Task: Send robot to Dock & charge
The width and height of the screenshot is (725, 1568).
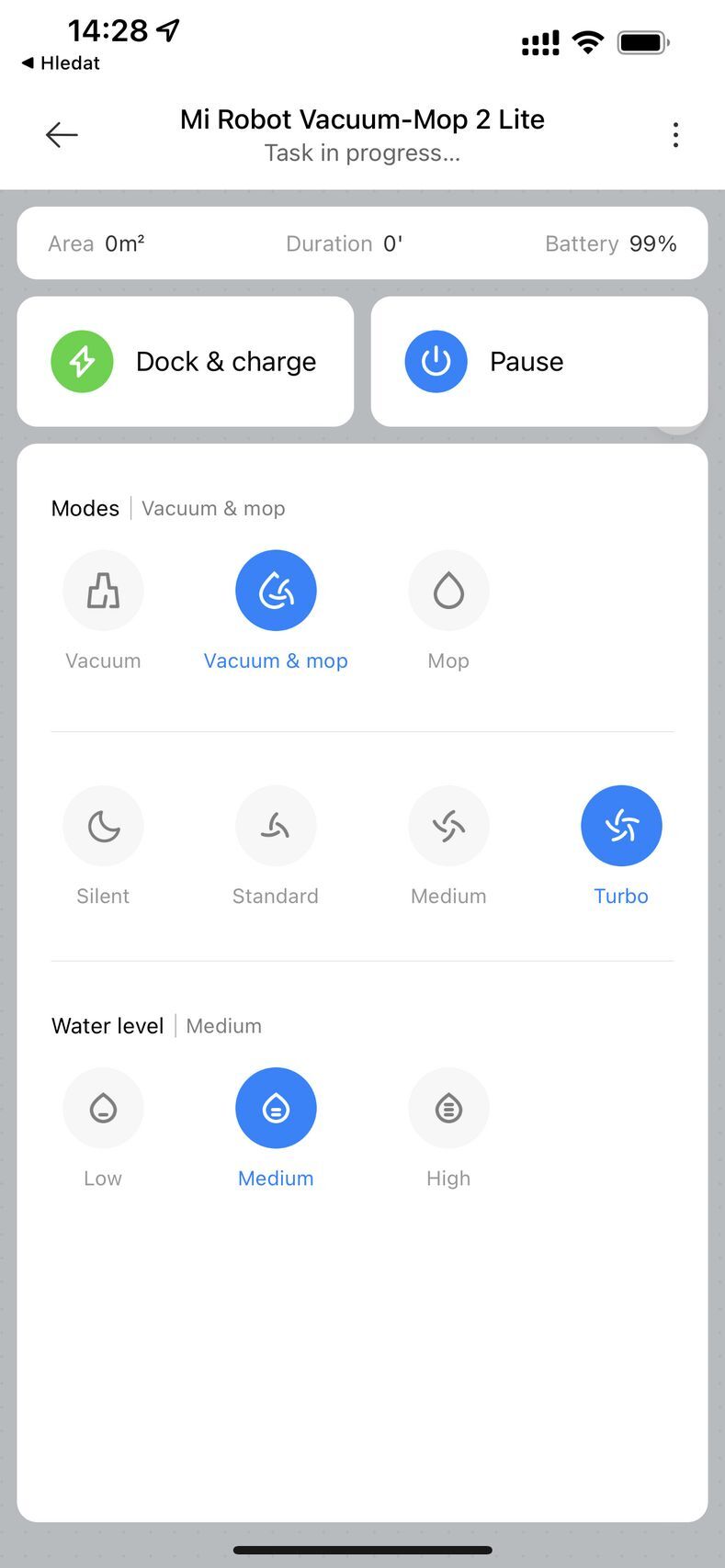Action: [x=185, y=361]
